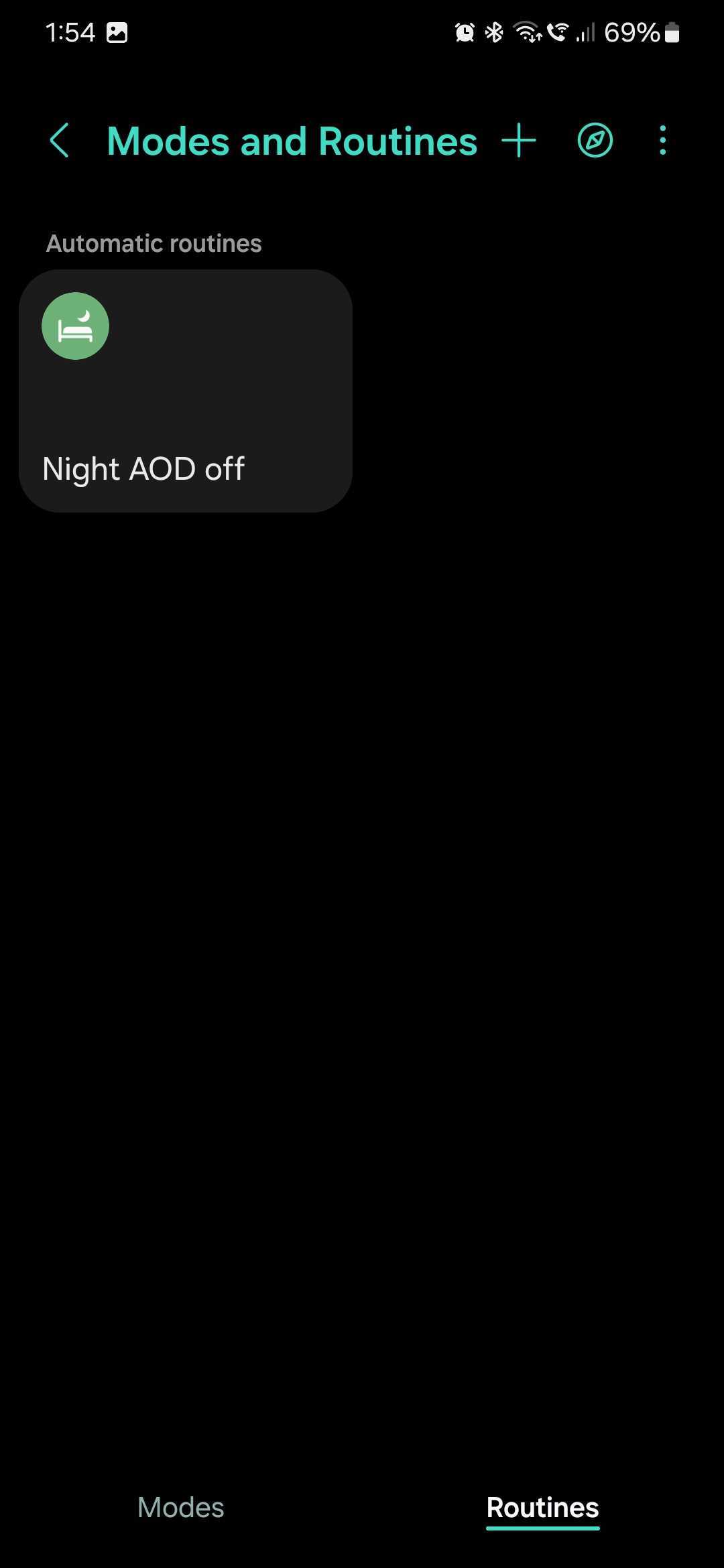Add a new routine with plus icon
724x1568 pixels.
point(519,141)
